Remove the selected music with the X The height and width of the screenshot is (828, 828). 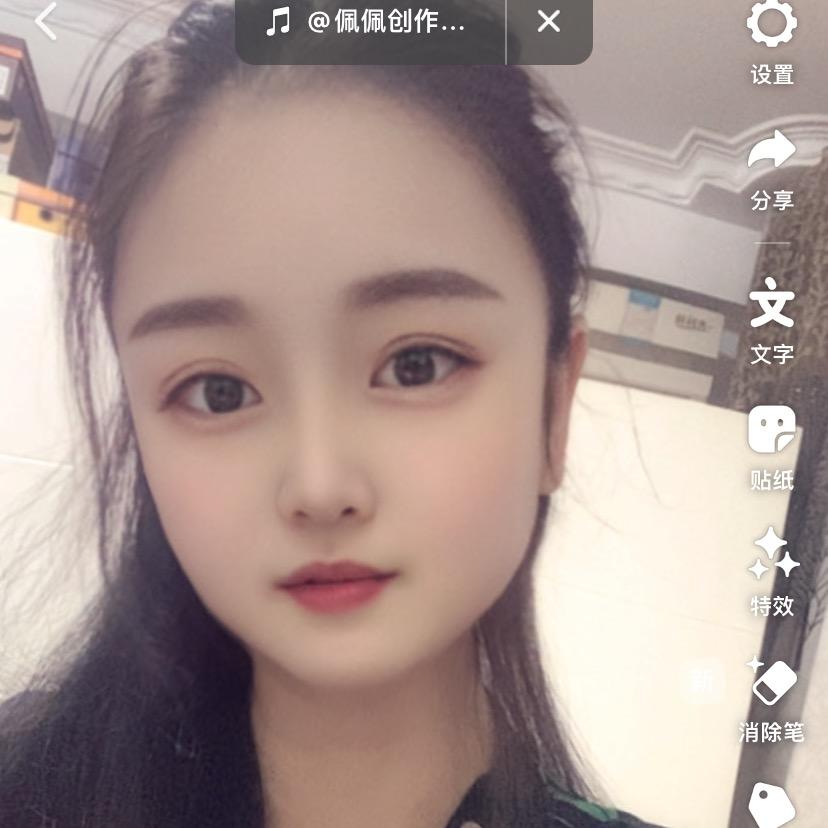[x=548, y=21]
